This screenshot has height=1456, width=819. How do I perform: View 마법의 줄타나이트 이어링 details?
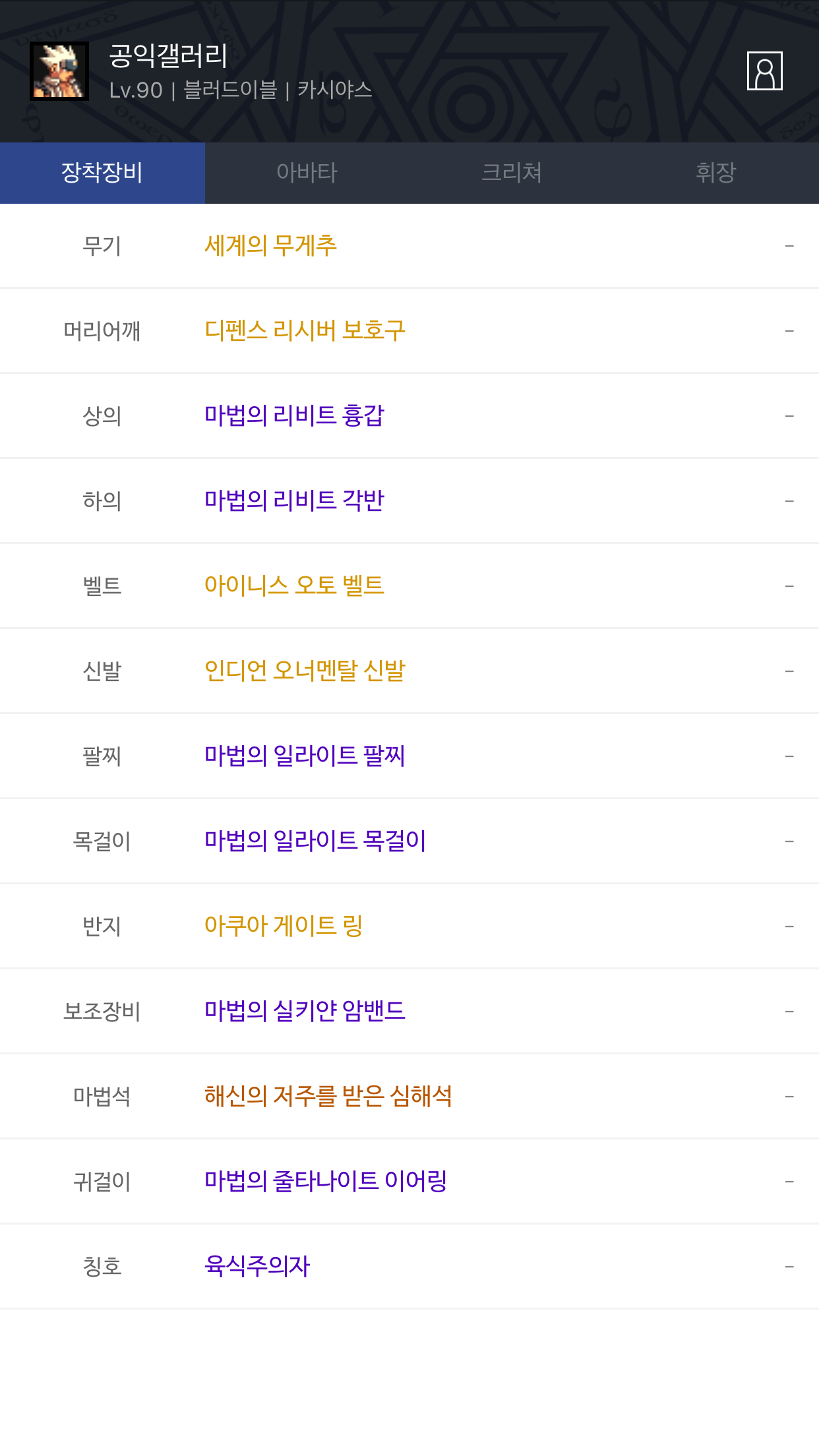pyautogui.click(x=326, y=1181)
